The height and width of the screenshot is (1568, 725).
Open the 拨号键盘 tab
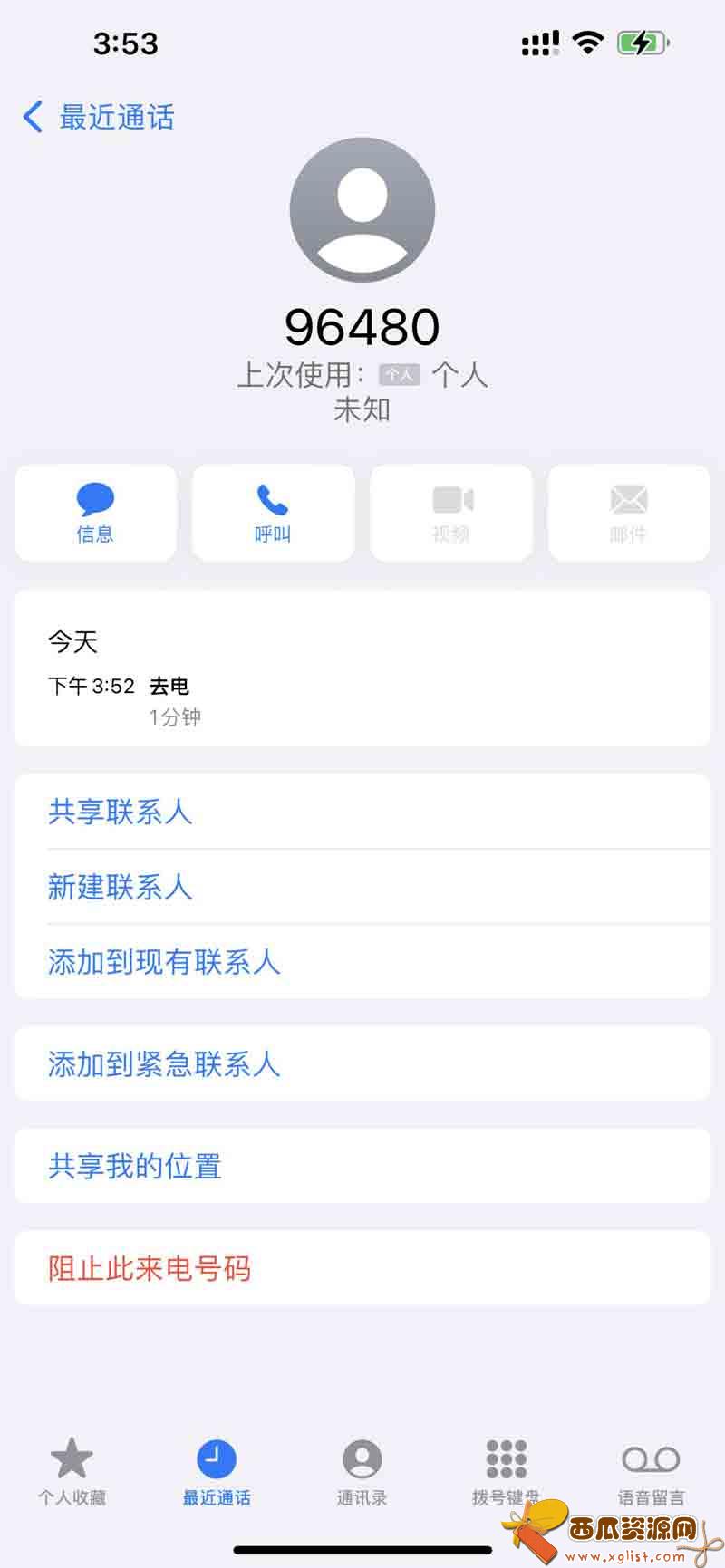click(506, 1471)
